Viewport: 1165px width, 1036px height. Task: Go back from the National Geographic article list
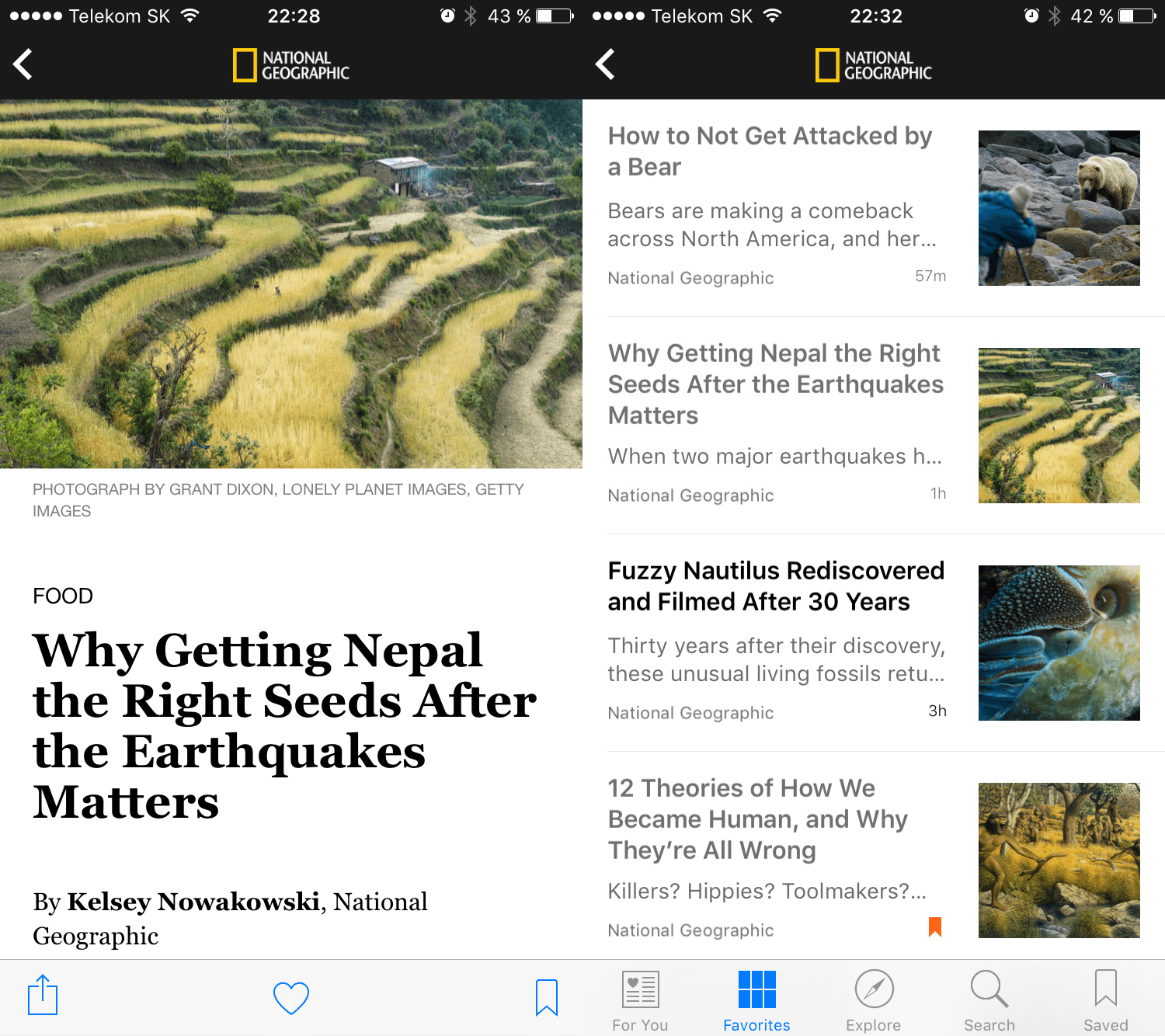606,64
